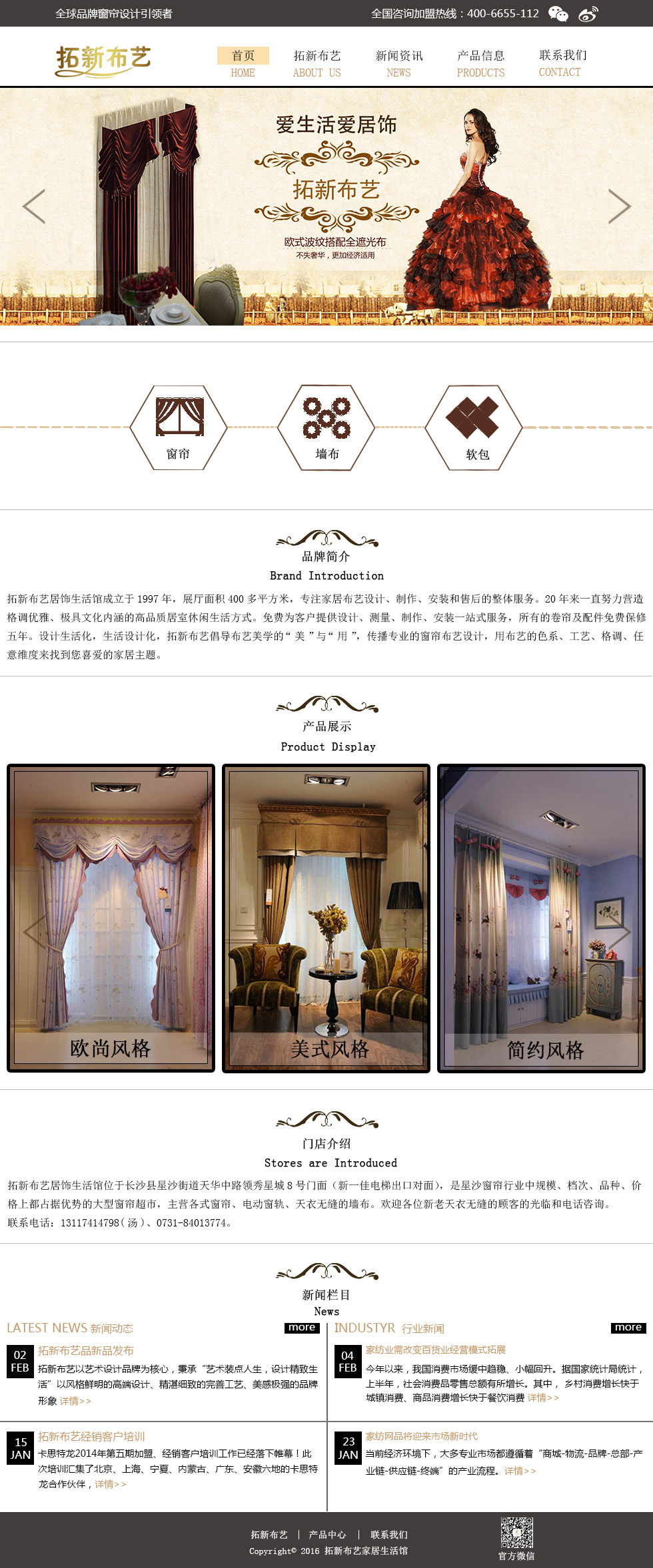Open 产品中心 footer link
Screen dimensions: 653x1568
(x=327, y=1535)
